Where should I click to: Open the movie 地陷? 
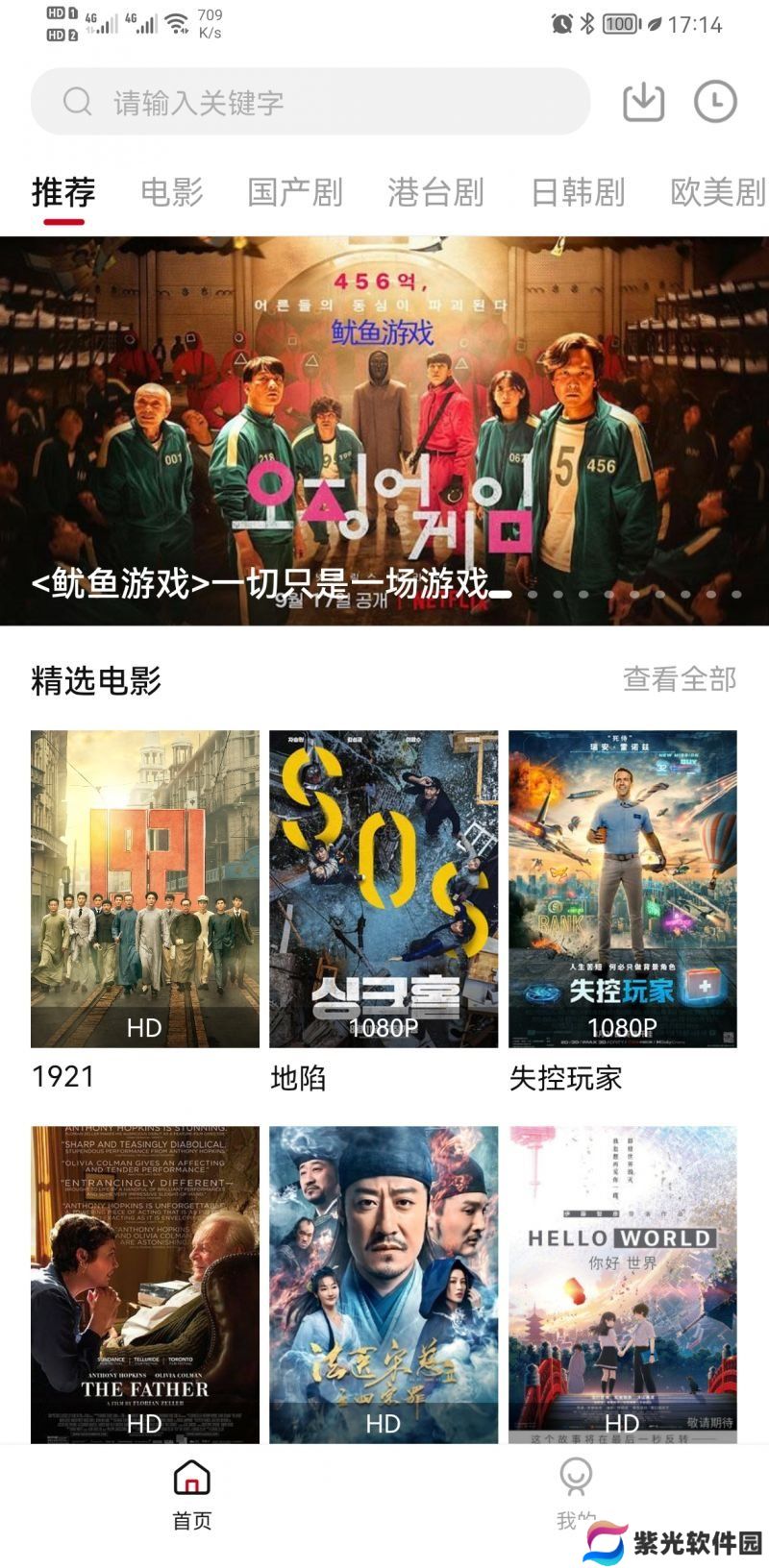pyautogui.click(x=384, y=889)
